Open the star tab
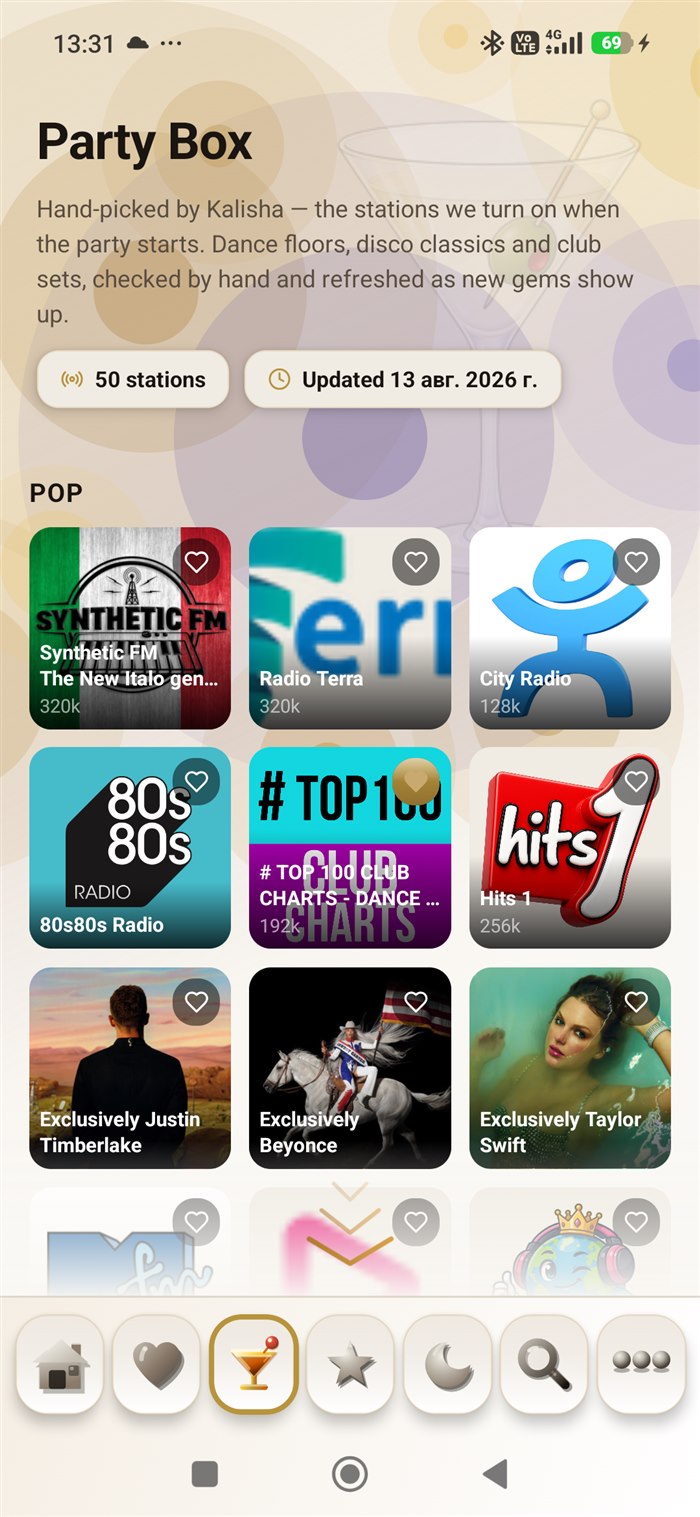The height and width of the screenshot is (1517, 700). click(351, 1364)
